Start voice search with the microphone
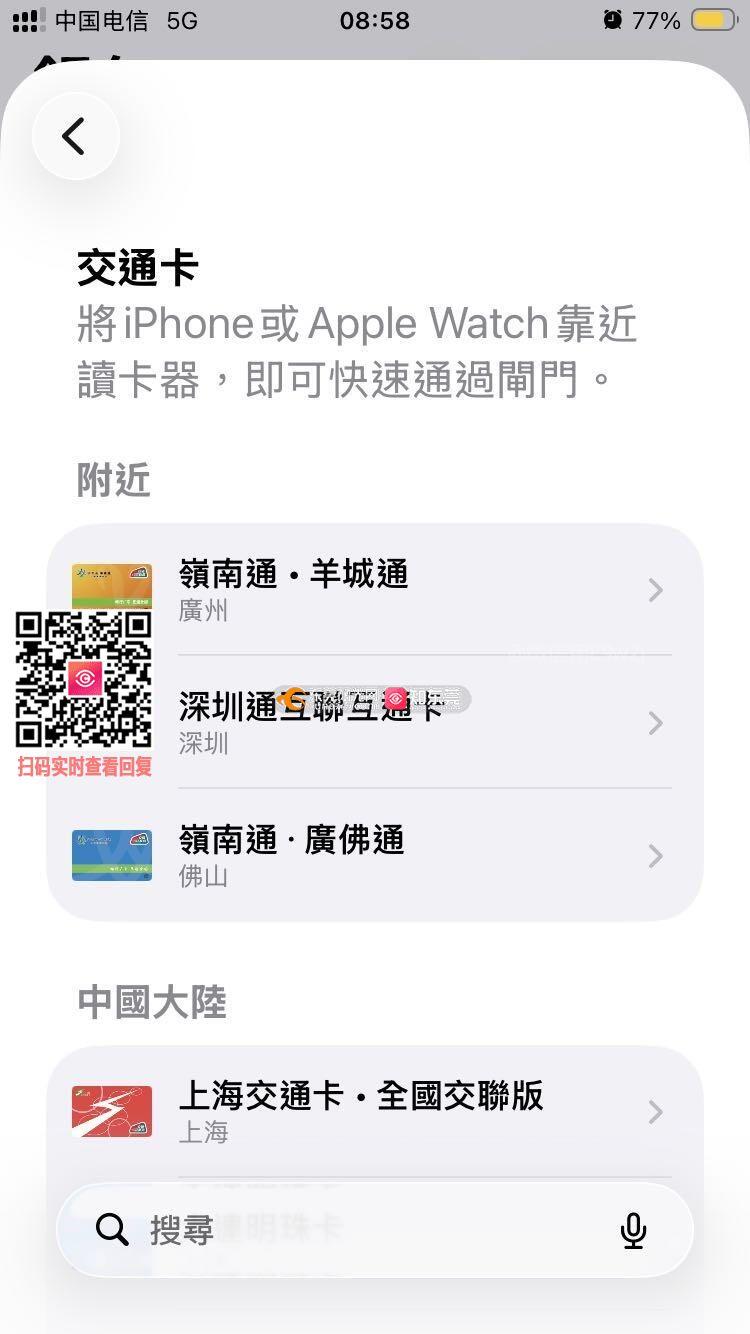Viewport: 750px width, 1334px height. pyautogui.click(x=633, y=1230)
